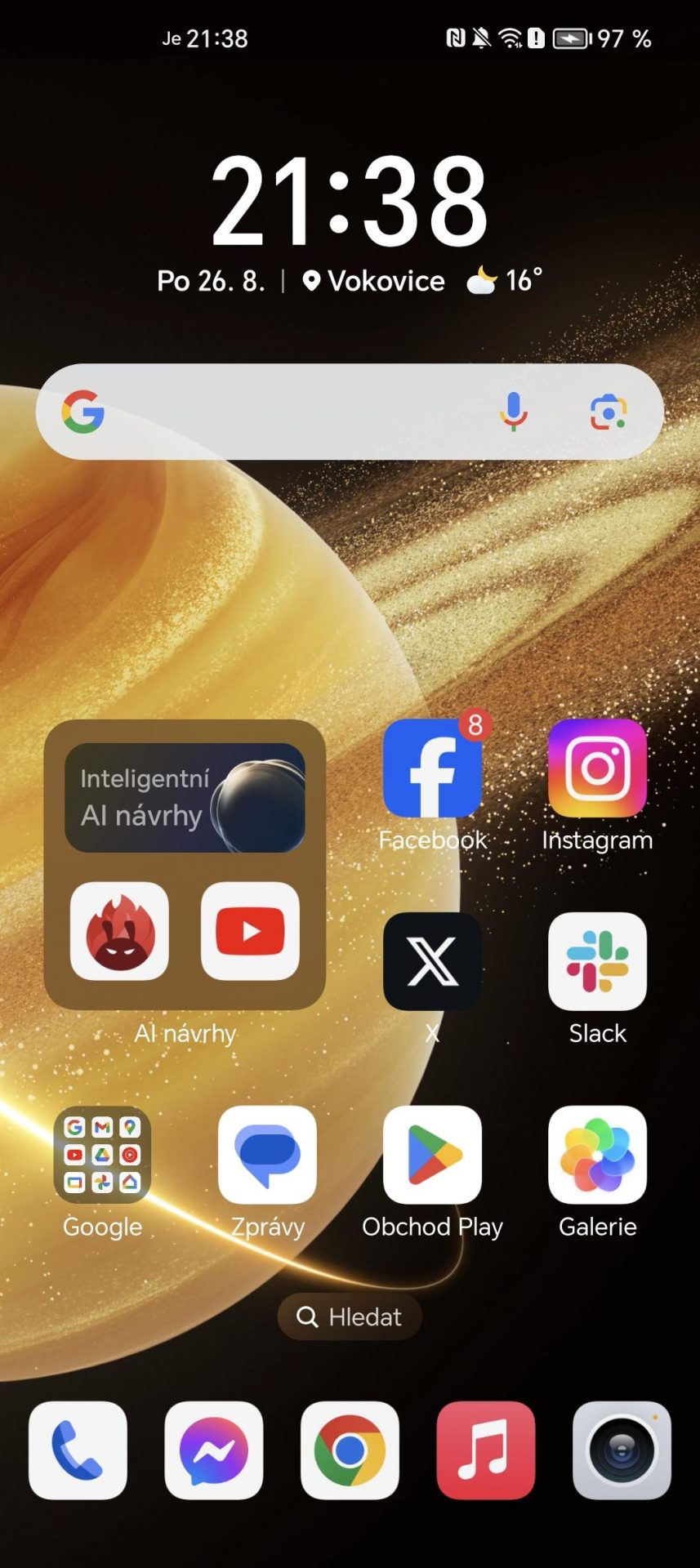Open Google Lens camera search
The height and width of the screenshot is (1568, 700).
(609, 412)
